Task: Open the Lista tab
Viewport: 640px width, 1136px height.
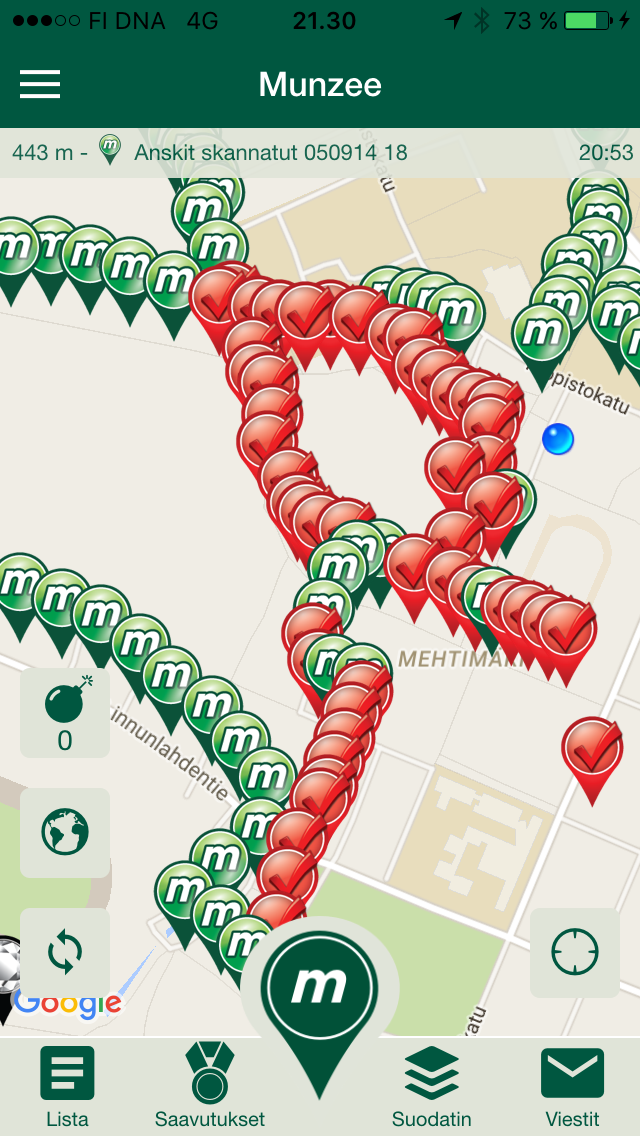Action: point(67,1085)
